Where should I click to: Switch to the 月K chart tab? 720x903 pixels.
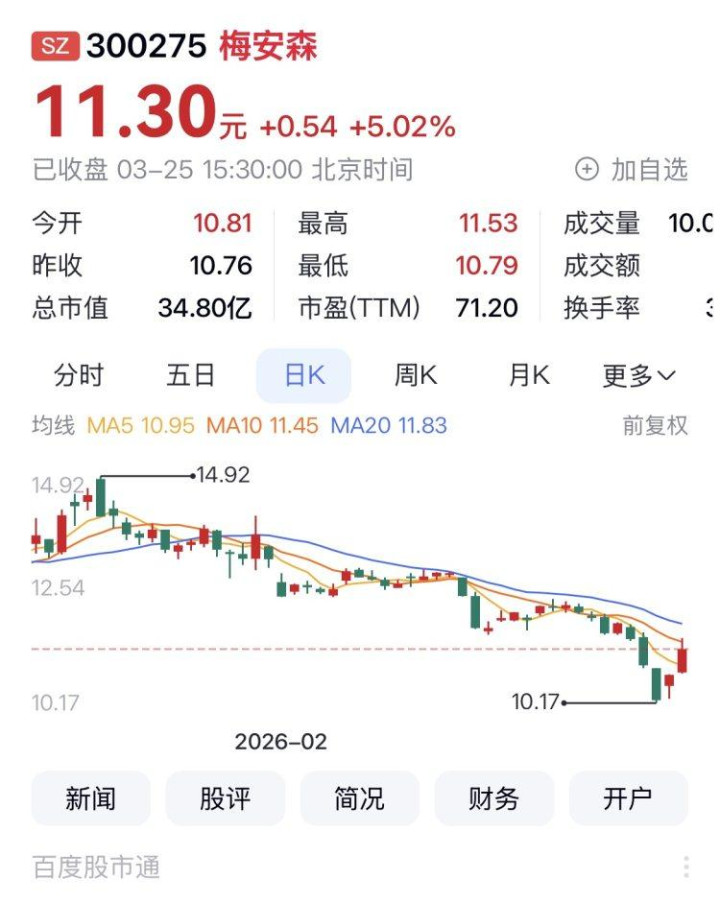coord(529,376)
